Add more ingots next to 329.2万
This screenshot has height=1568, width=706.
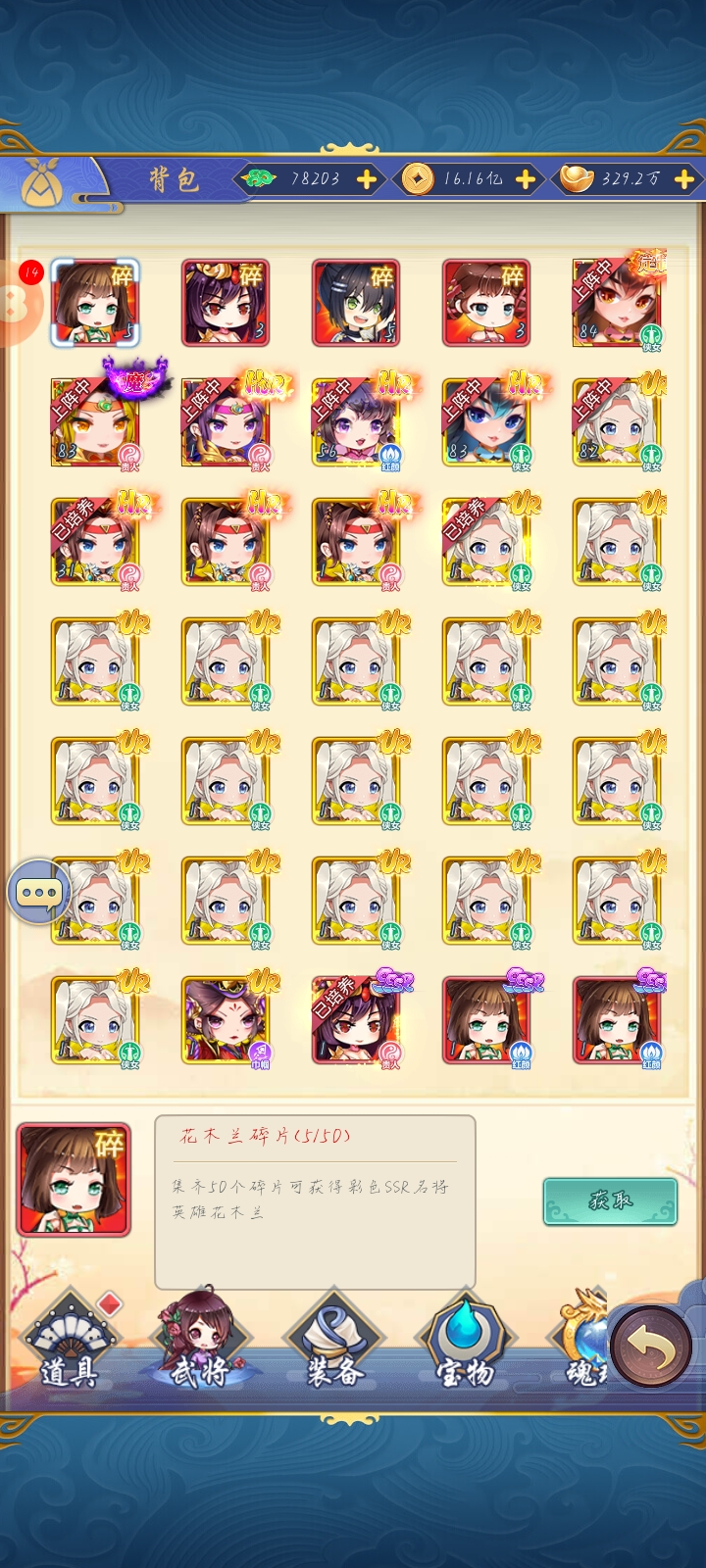pyautogui.click(x=684, y=179)
